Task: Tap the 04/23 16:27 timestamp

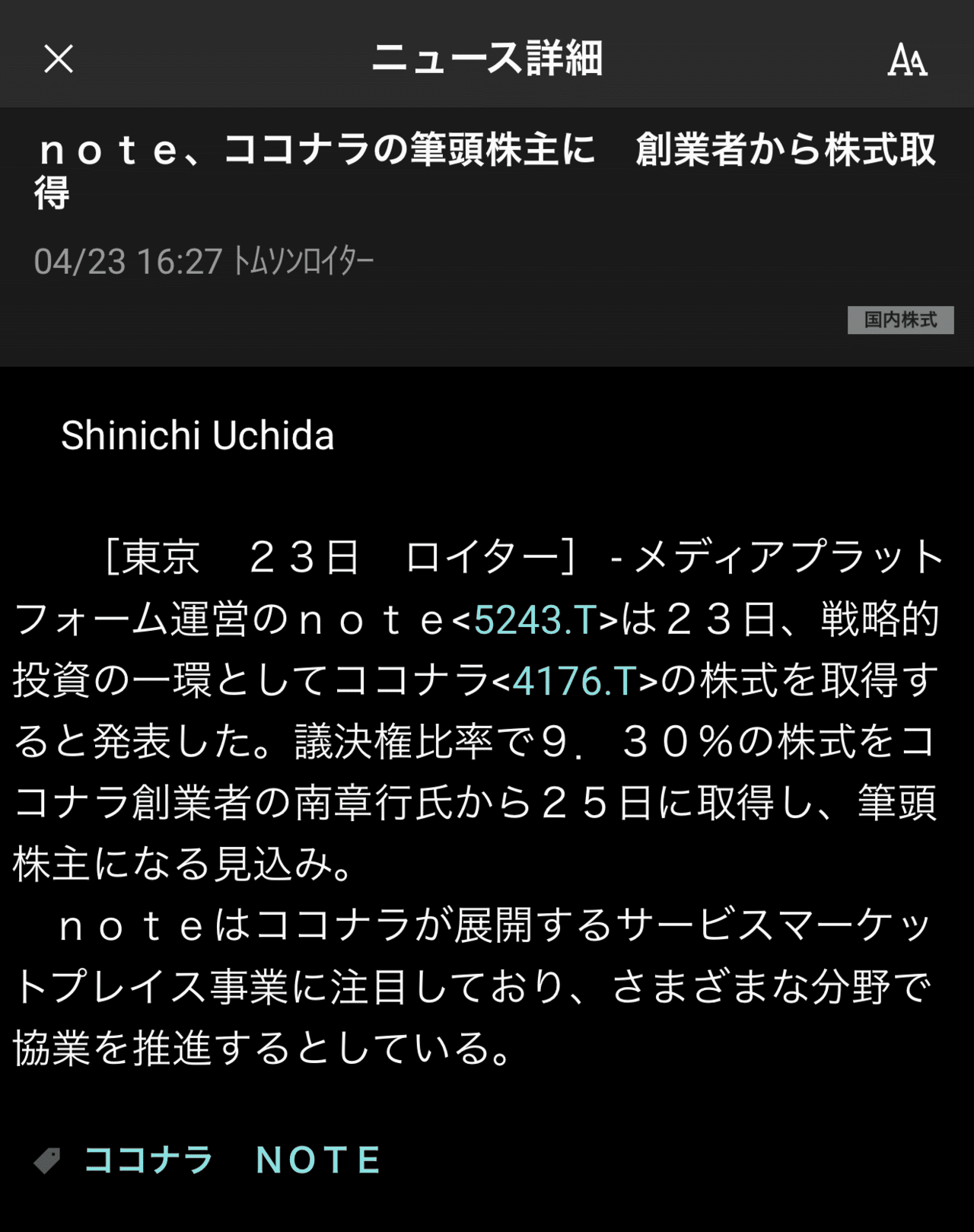Action: 126,259
